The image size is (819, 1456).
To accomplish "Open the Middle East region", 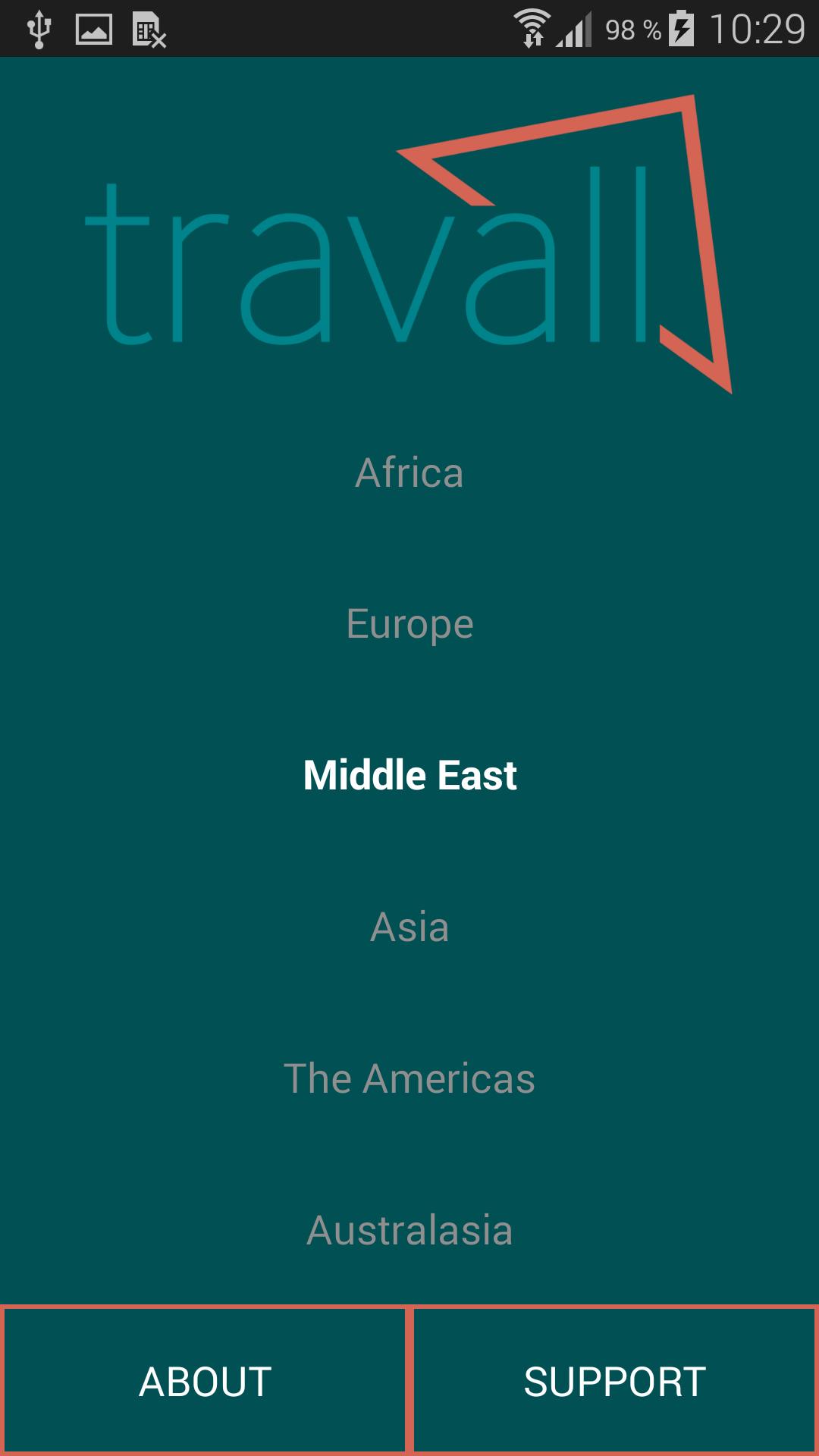I will [409, 775].
